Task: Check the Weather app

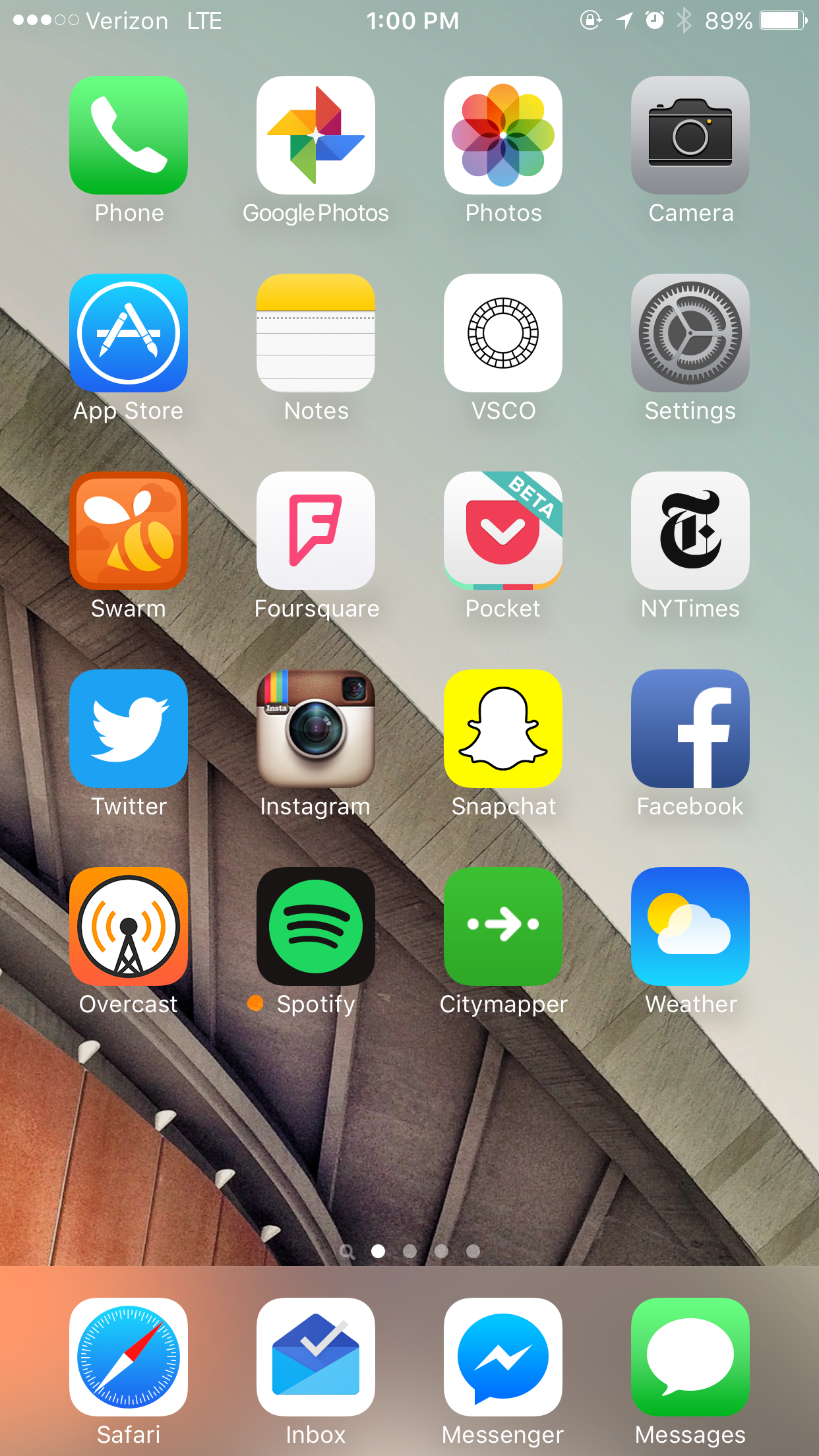Action: 690,926
